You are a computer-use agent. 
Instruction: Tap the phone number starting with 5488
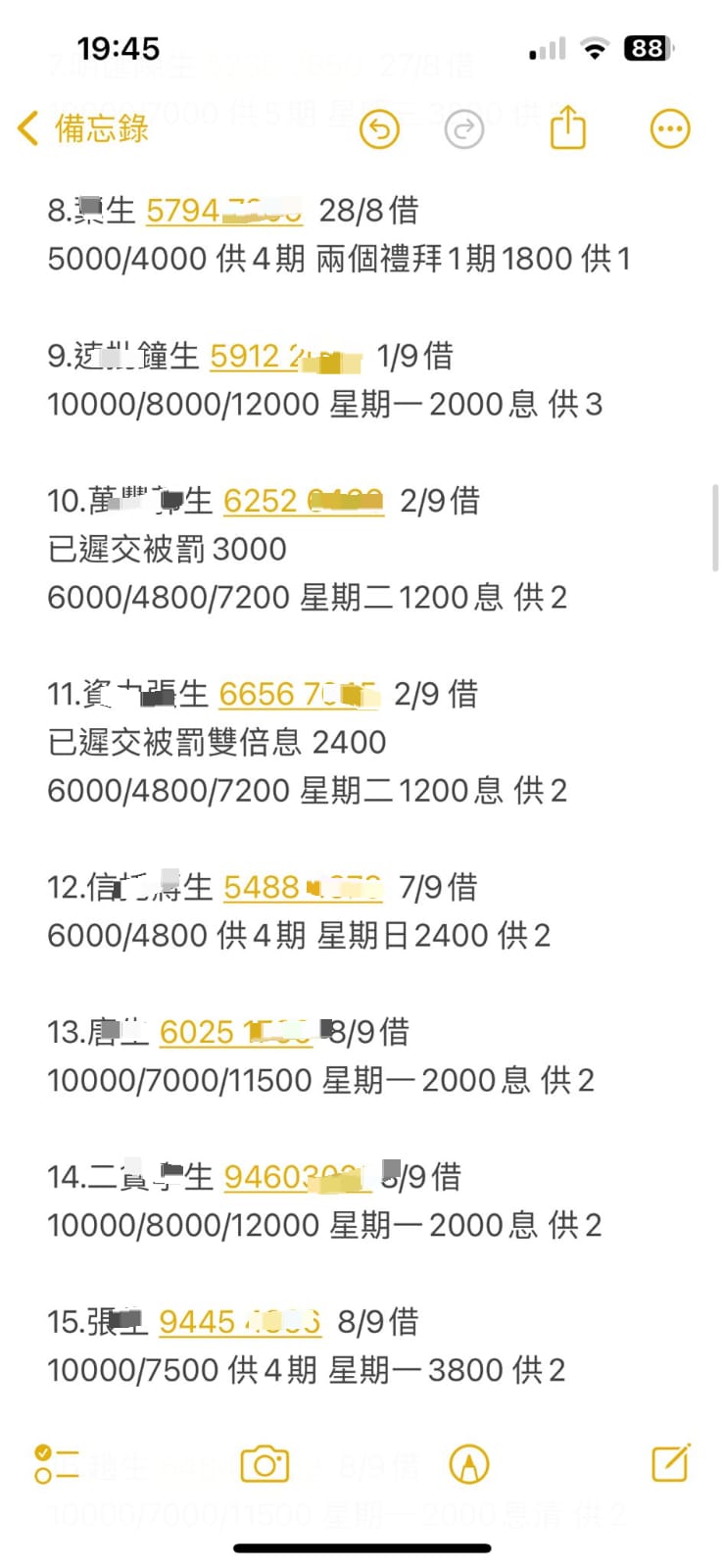(x=302, y=887)
